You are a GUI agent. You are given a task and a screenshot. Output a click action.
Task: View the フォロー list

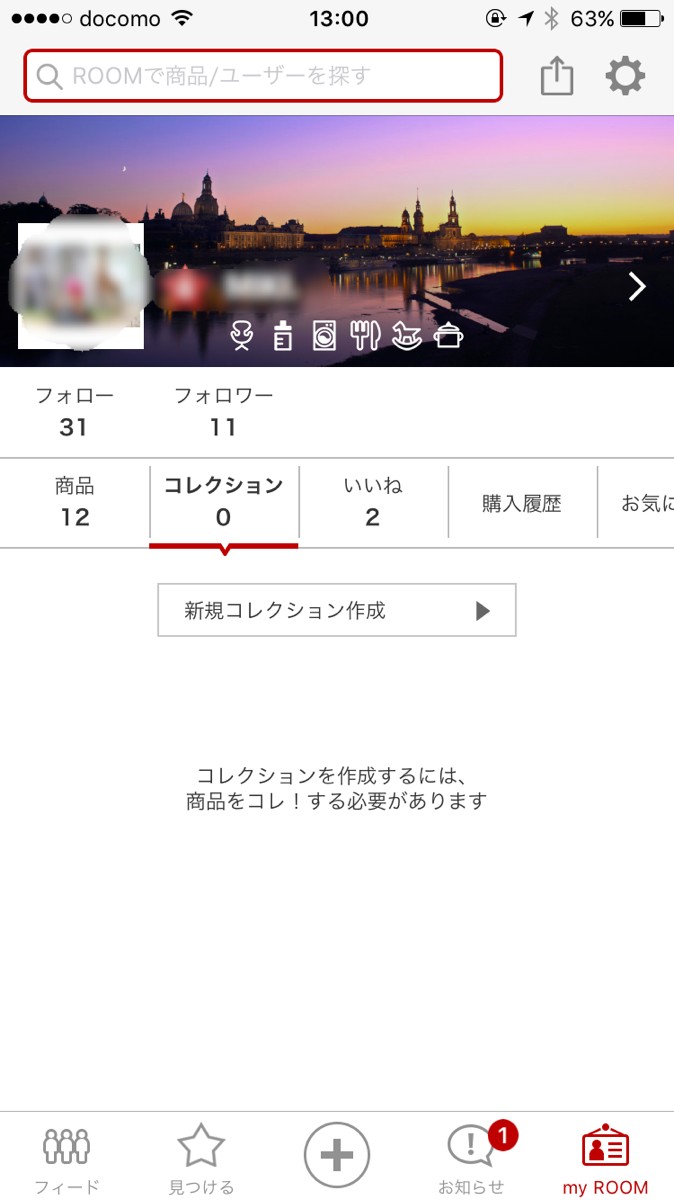74,411
